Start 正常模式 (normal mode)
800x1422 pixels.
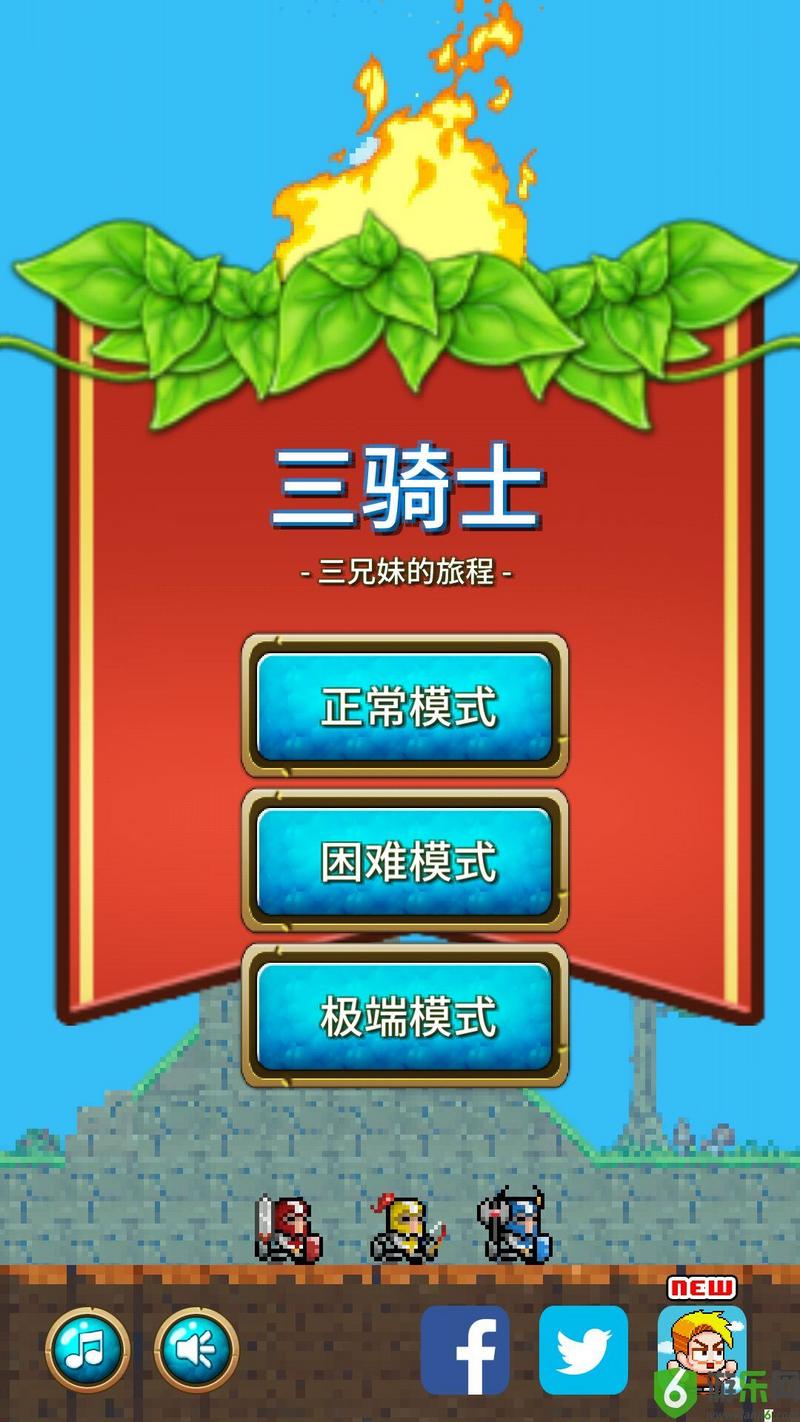pyautogui.click(x=405, y=707)
